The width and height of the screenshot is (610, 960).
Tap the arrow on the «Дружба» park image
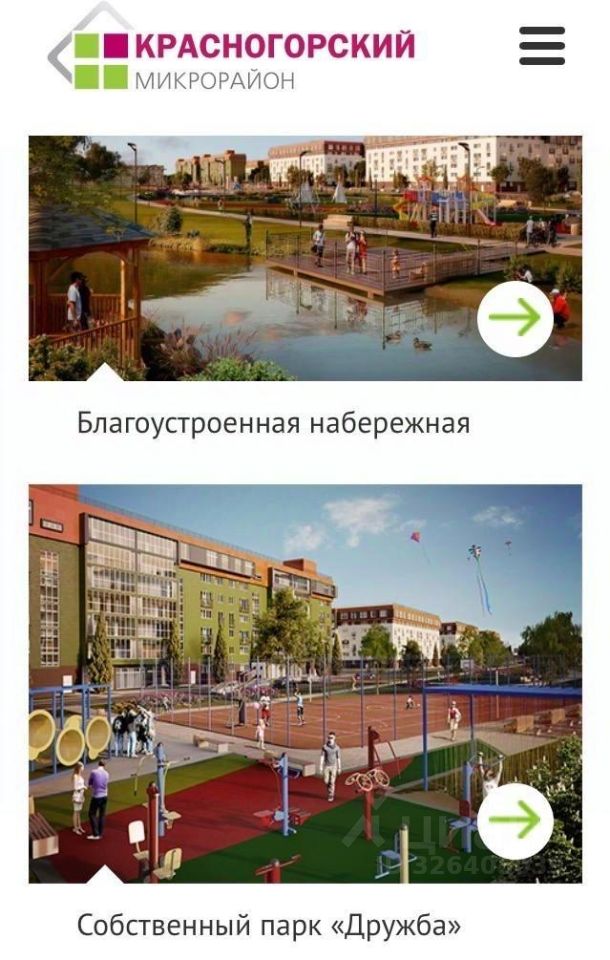(x=515, y=821)
